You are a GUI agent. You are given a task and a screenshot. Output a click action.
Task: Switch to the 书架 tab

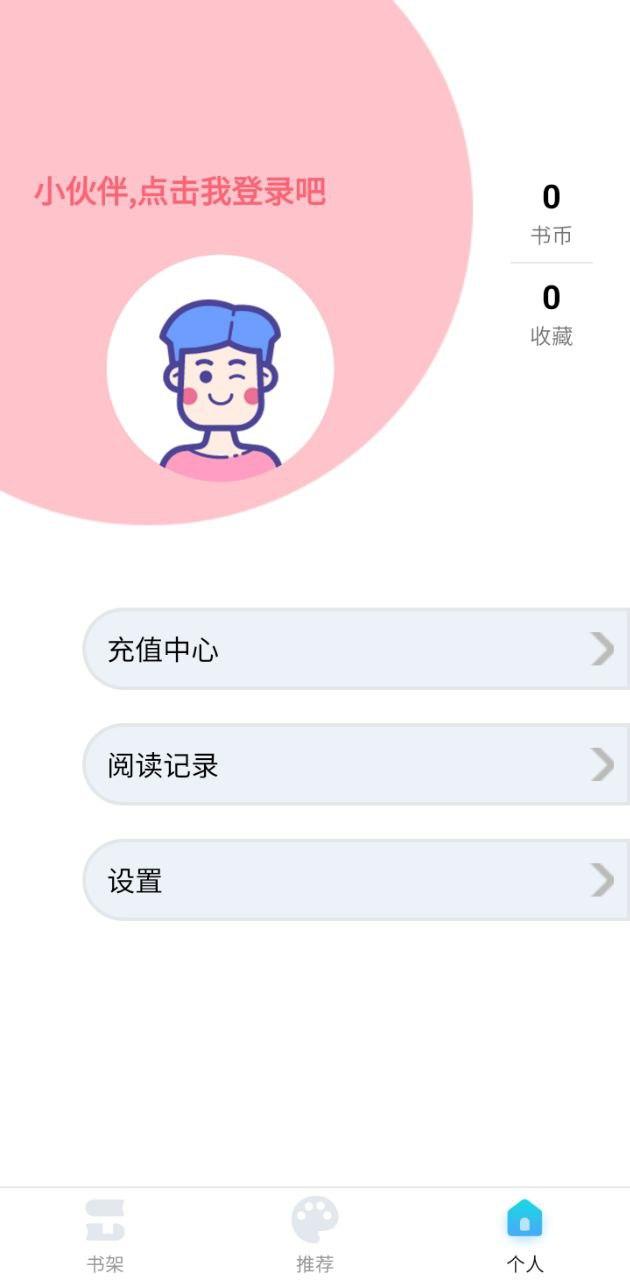(x=105, y=1235)
